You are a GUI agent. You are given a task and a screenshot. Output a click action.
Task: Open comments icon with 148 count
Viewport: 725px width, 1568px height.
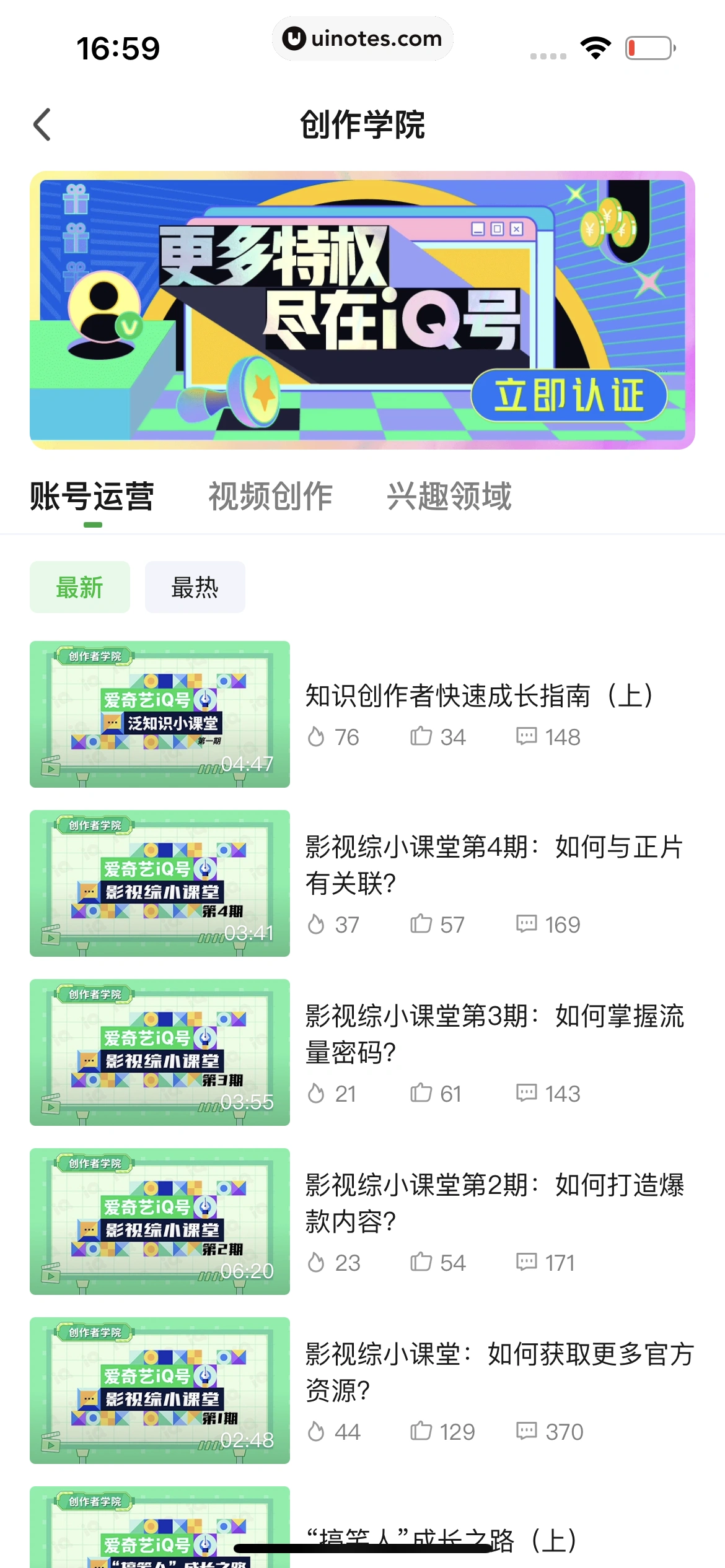[526, 736]
